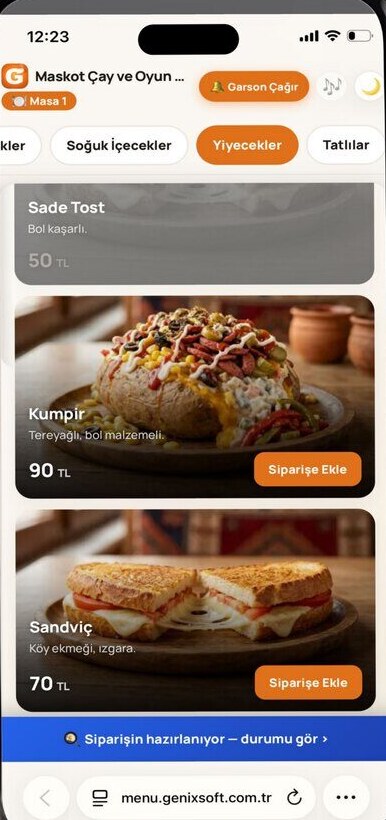Go back in the browser
386x820 pixels.
tap(46, 798)
